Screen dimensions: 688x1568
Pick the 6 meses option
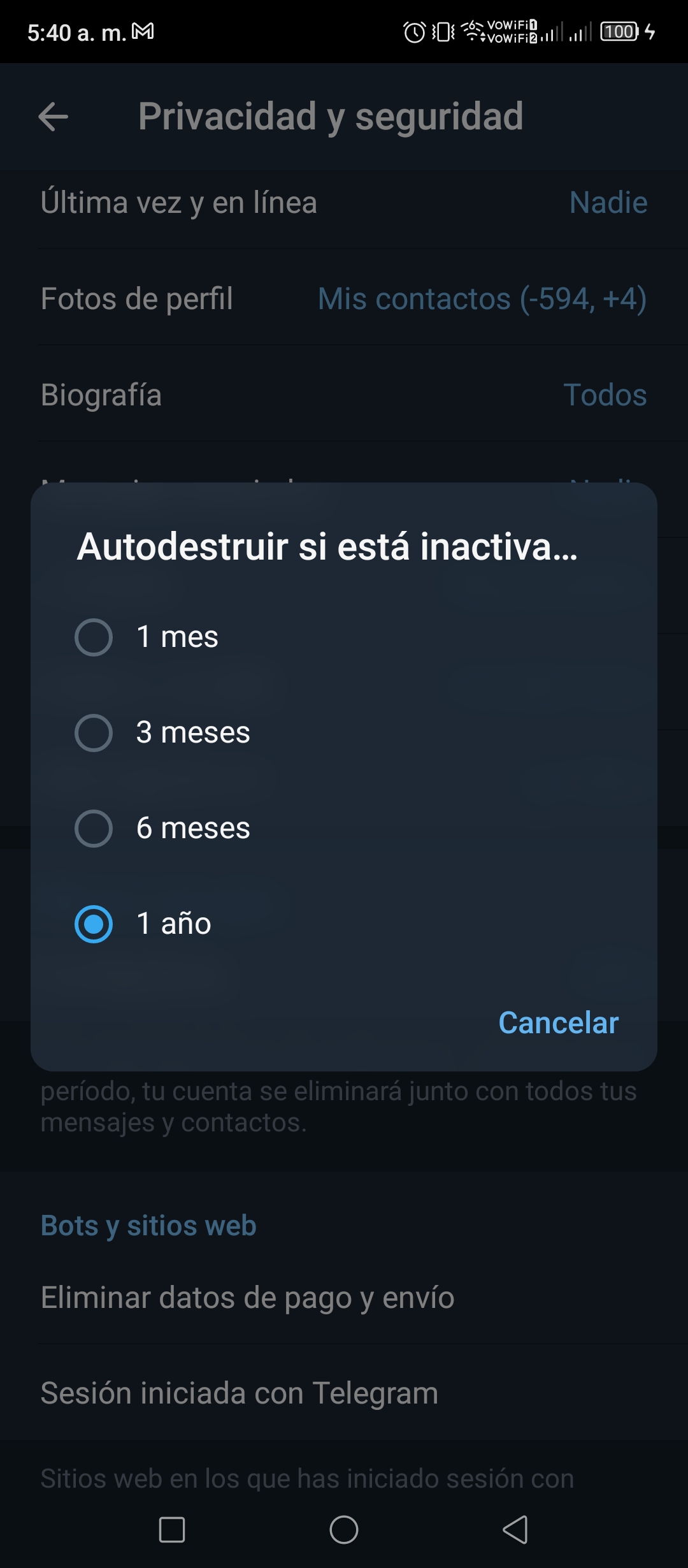tap(344, 828)
